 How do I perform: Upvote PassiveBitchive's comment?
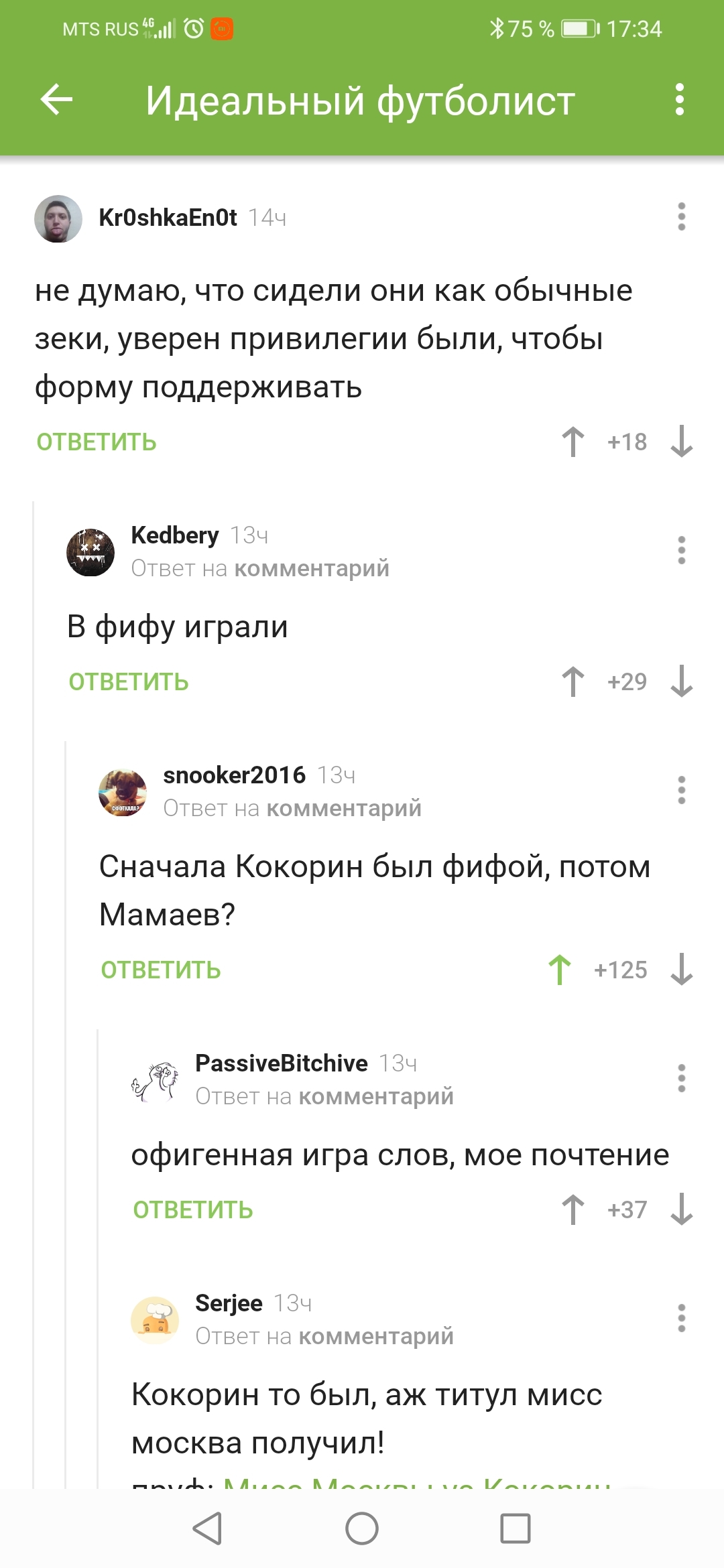[x=573, y=1210]
